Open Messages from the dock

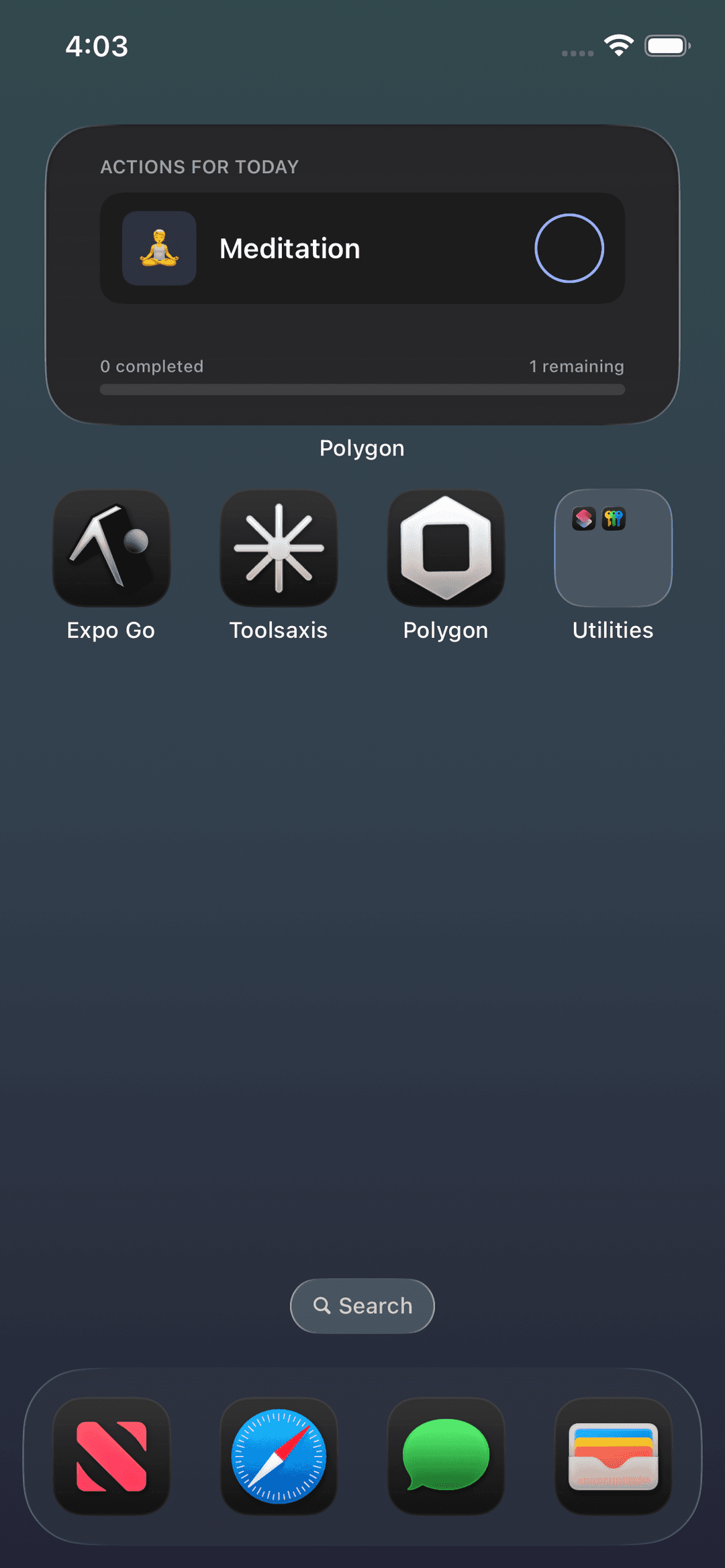[445, 1464]
